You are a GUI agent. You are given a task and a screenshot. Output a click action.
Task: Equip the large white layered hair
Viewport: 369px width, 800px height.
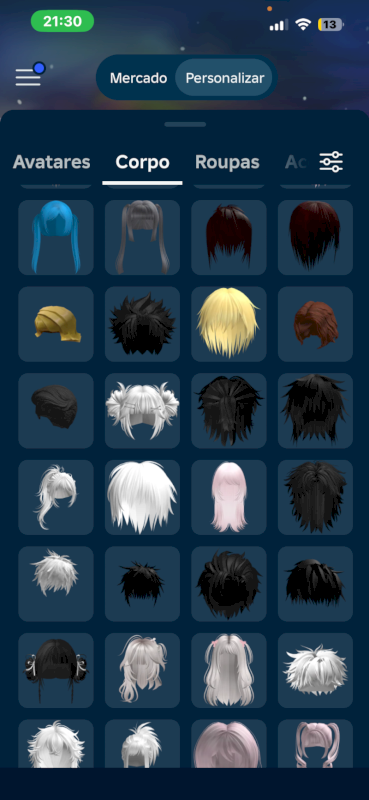[142, 497]
